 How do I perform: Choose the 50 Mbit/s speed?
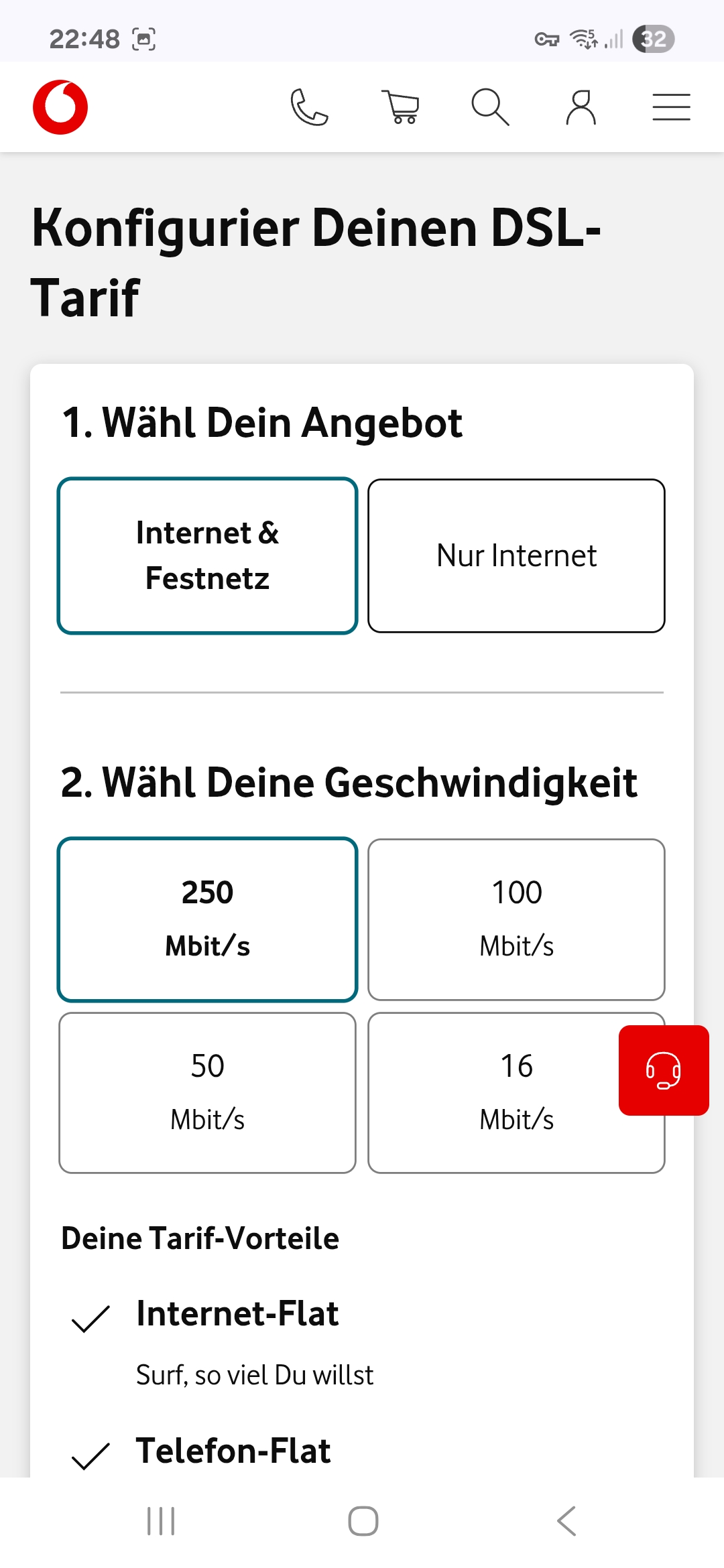208,1092
